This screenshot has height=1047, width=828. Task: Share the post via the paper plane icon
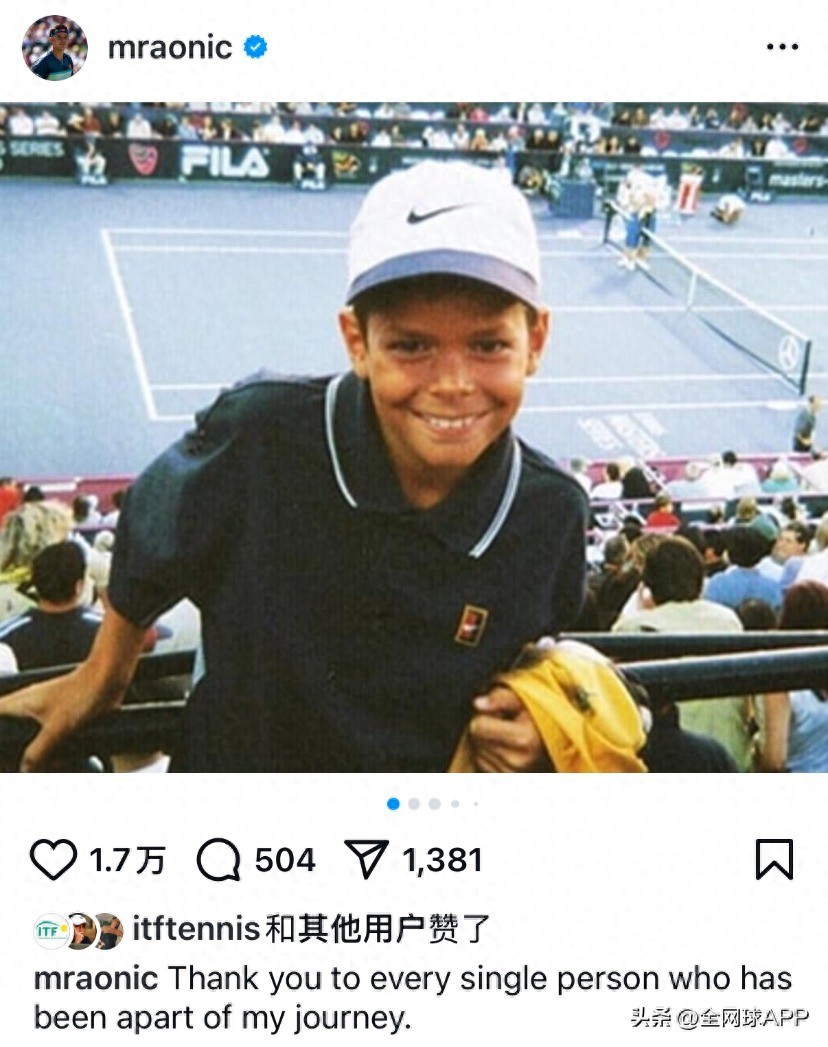click(x=366, y=858)
